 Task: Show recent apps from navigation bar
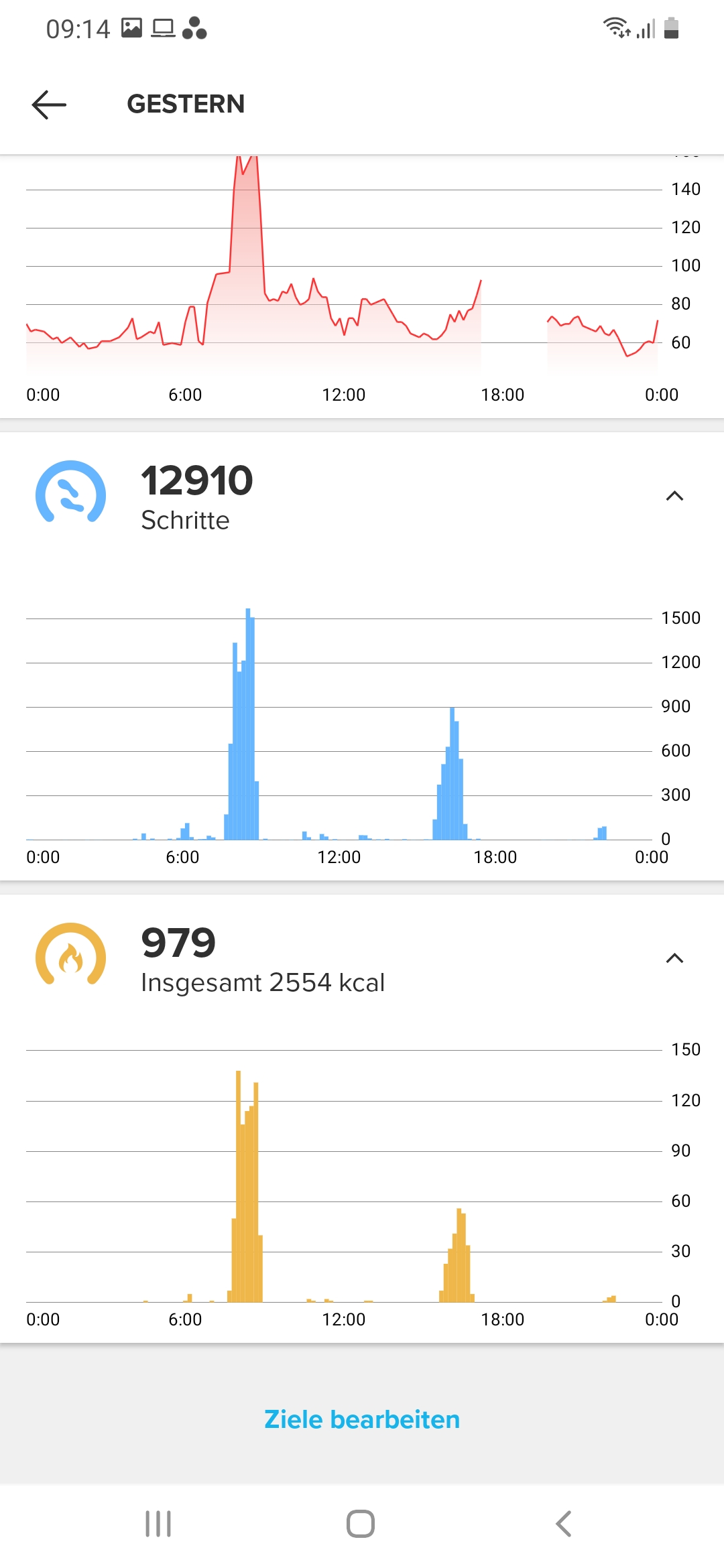tap(158, 1524)
